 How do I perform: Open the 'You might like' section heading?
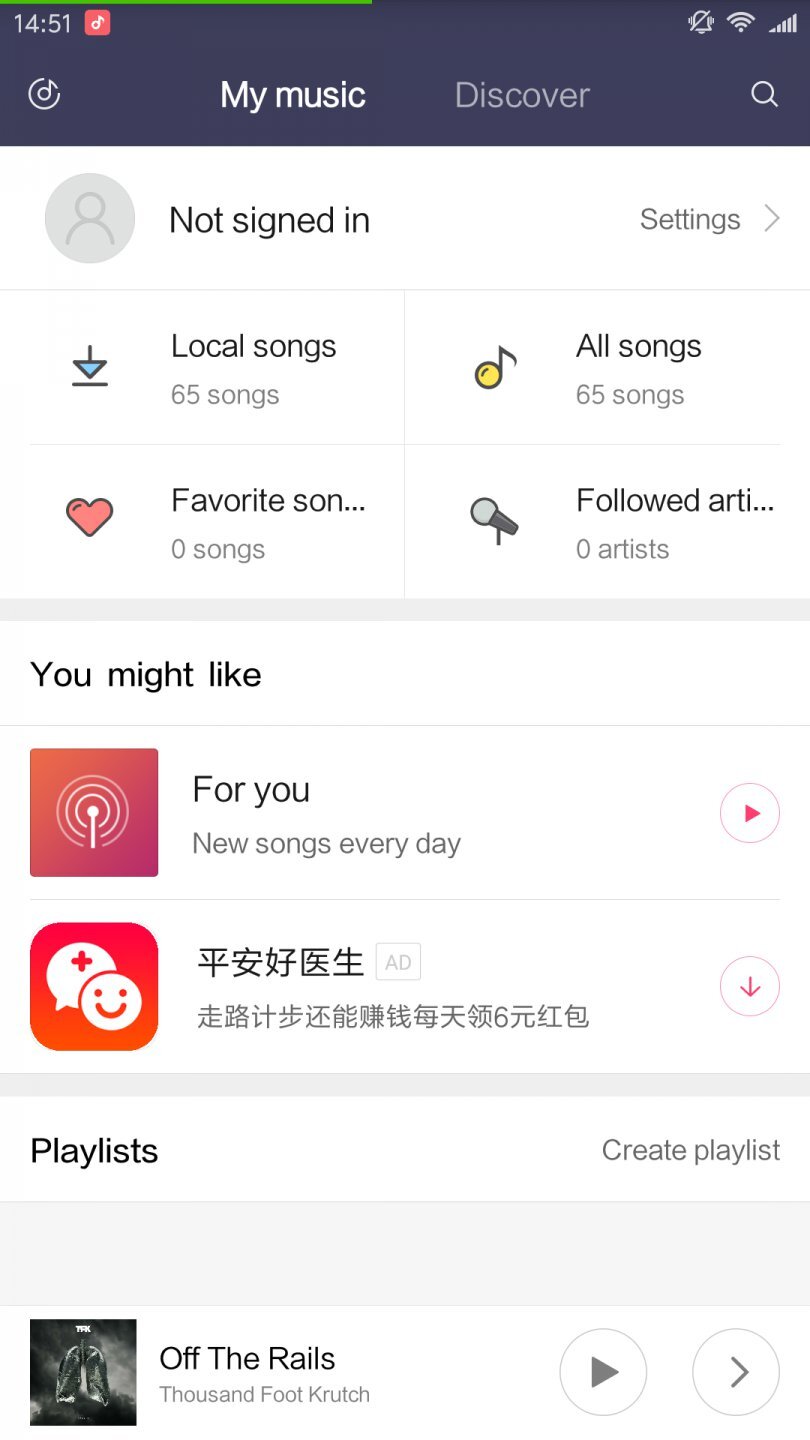point(145,674)
